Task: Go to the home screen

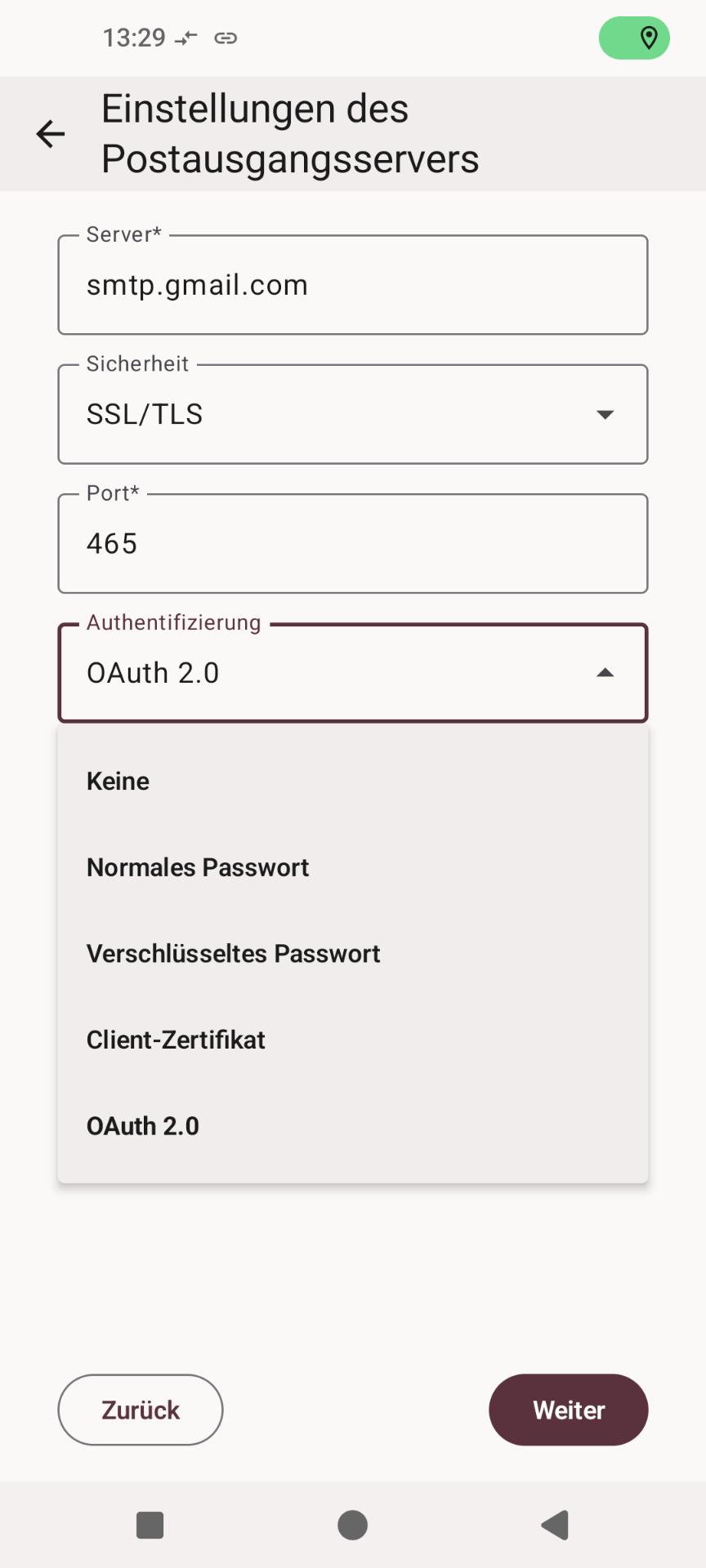Action: [x=353, y=1525]
